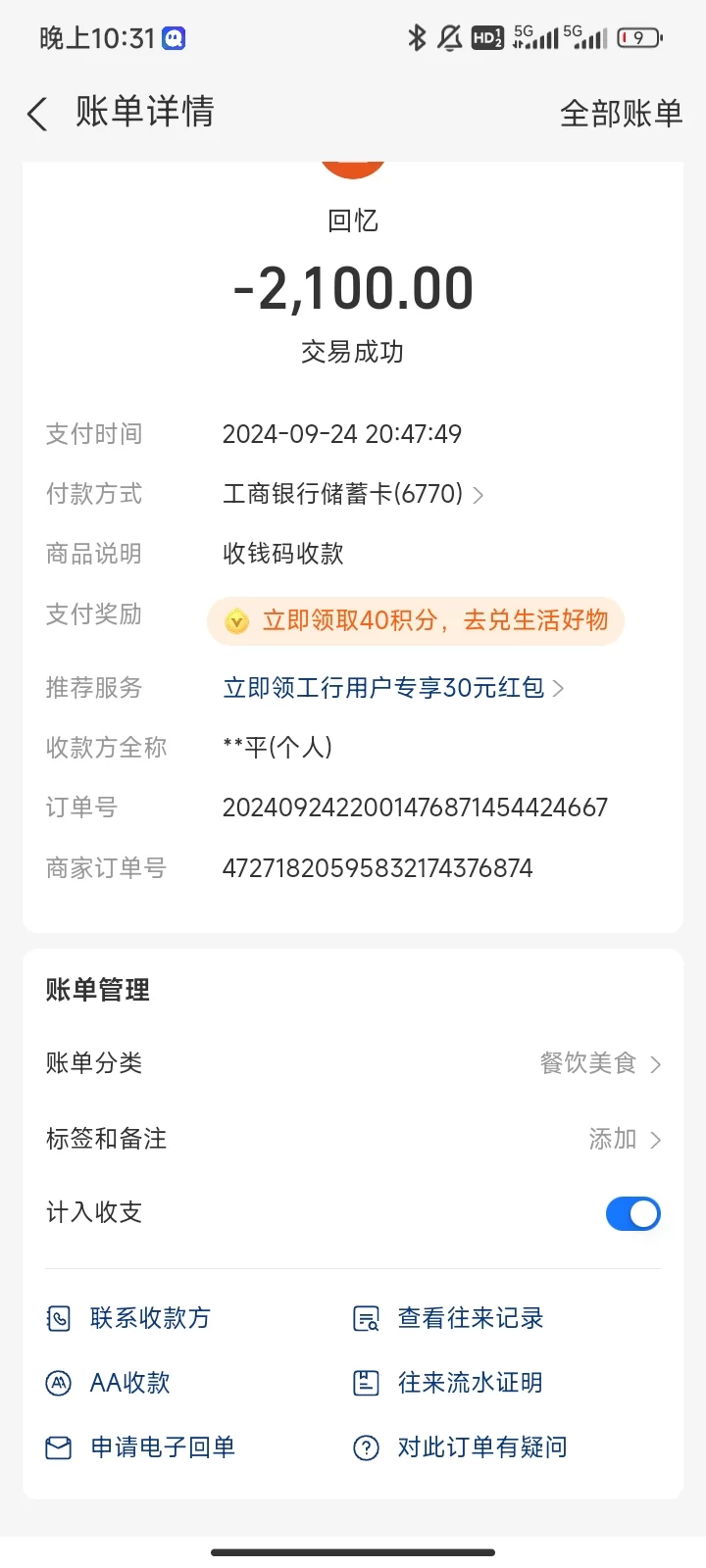
Task: Go back from 账单详情 page
Action: click(37, 114)
